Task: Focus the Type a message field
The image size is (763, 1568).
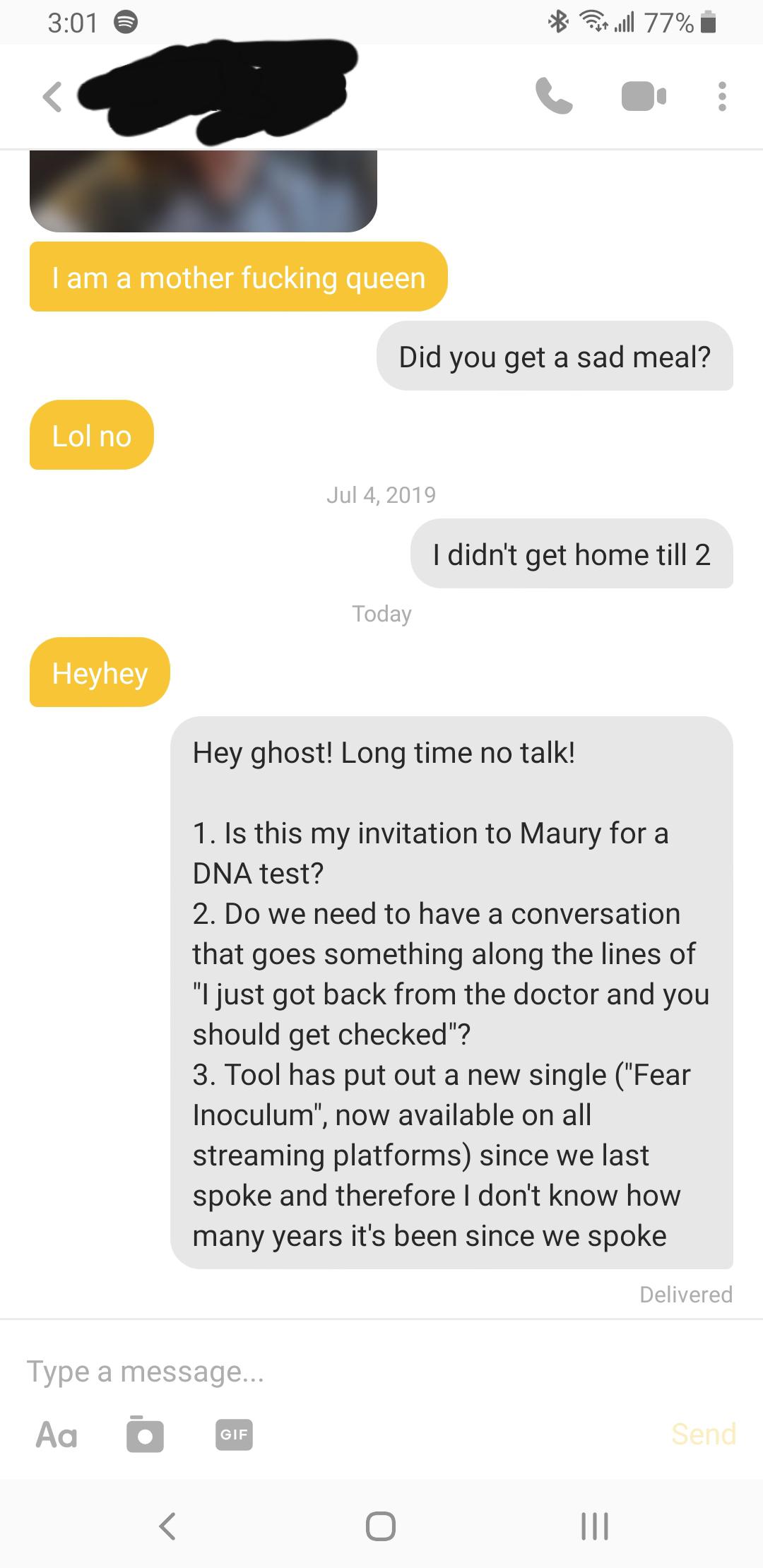Action: (x=353, y=1372)
